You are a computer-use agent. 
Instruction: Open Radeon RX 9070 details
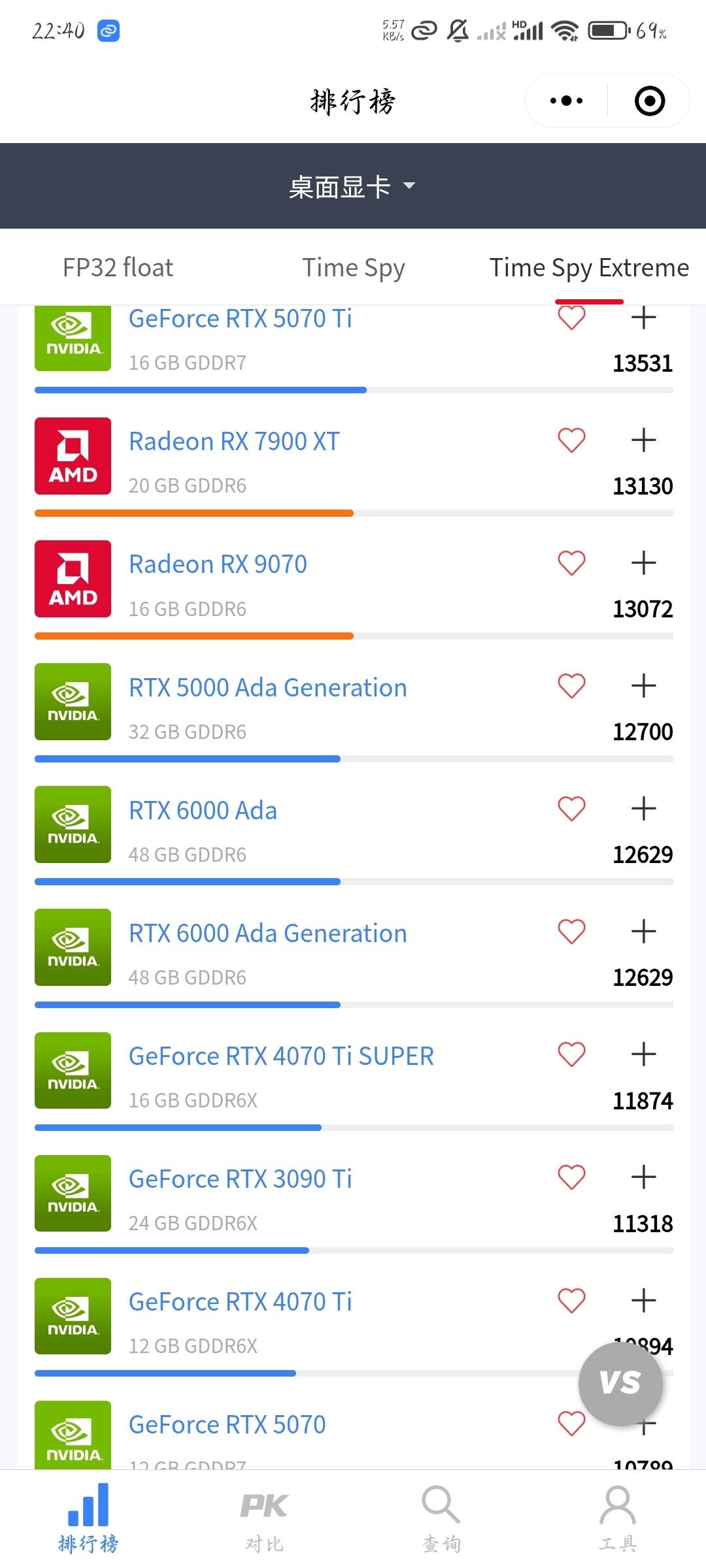(x=218, y=564)
